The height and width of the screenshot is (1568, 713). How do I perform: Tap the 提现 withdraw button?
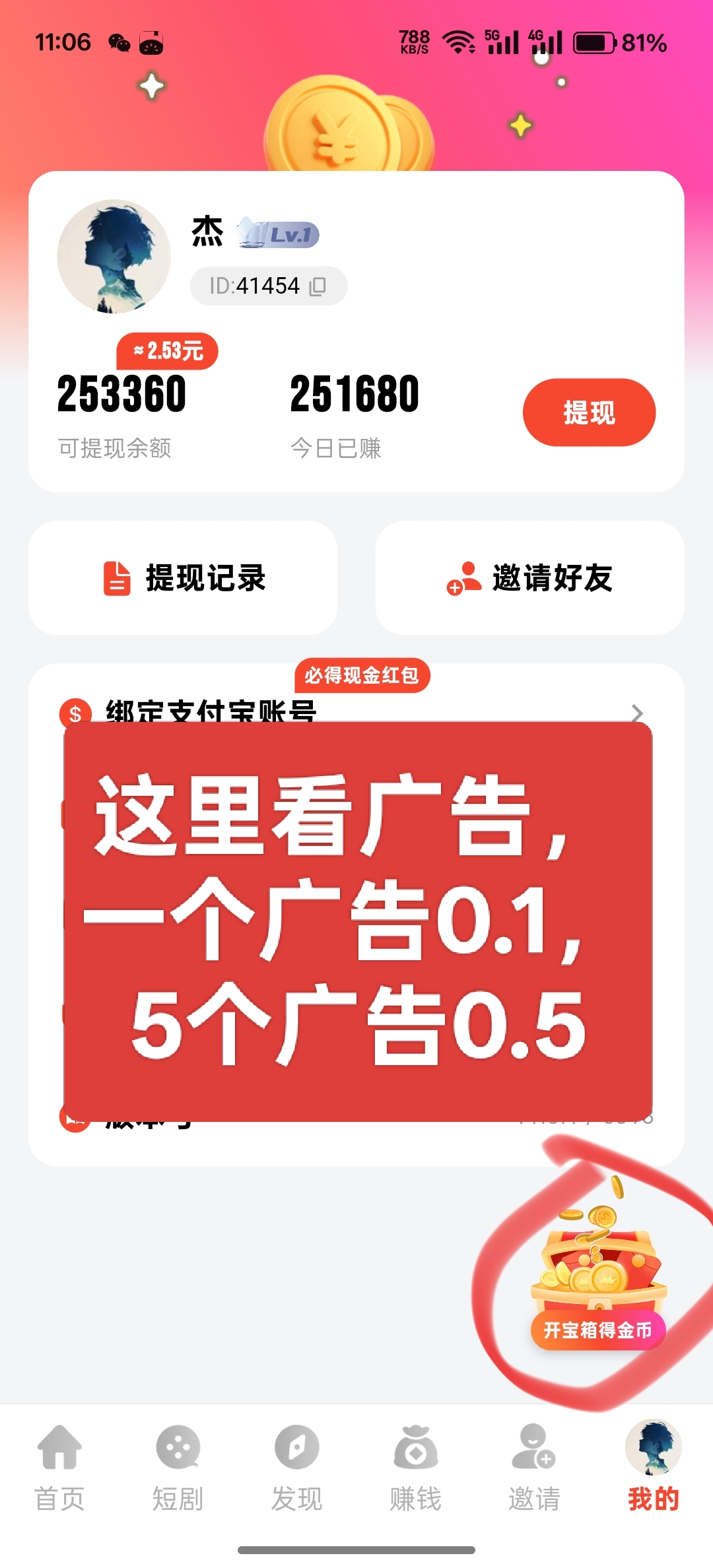[589, 412]
